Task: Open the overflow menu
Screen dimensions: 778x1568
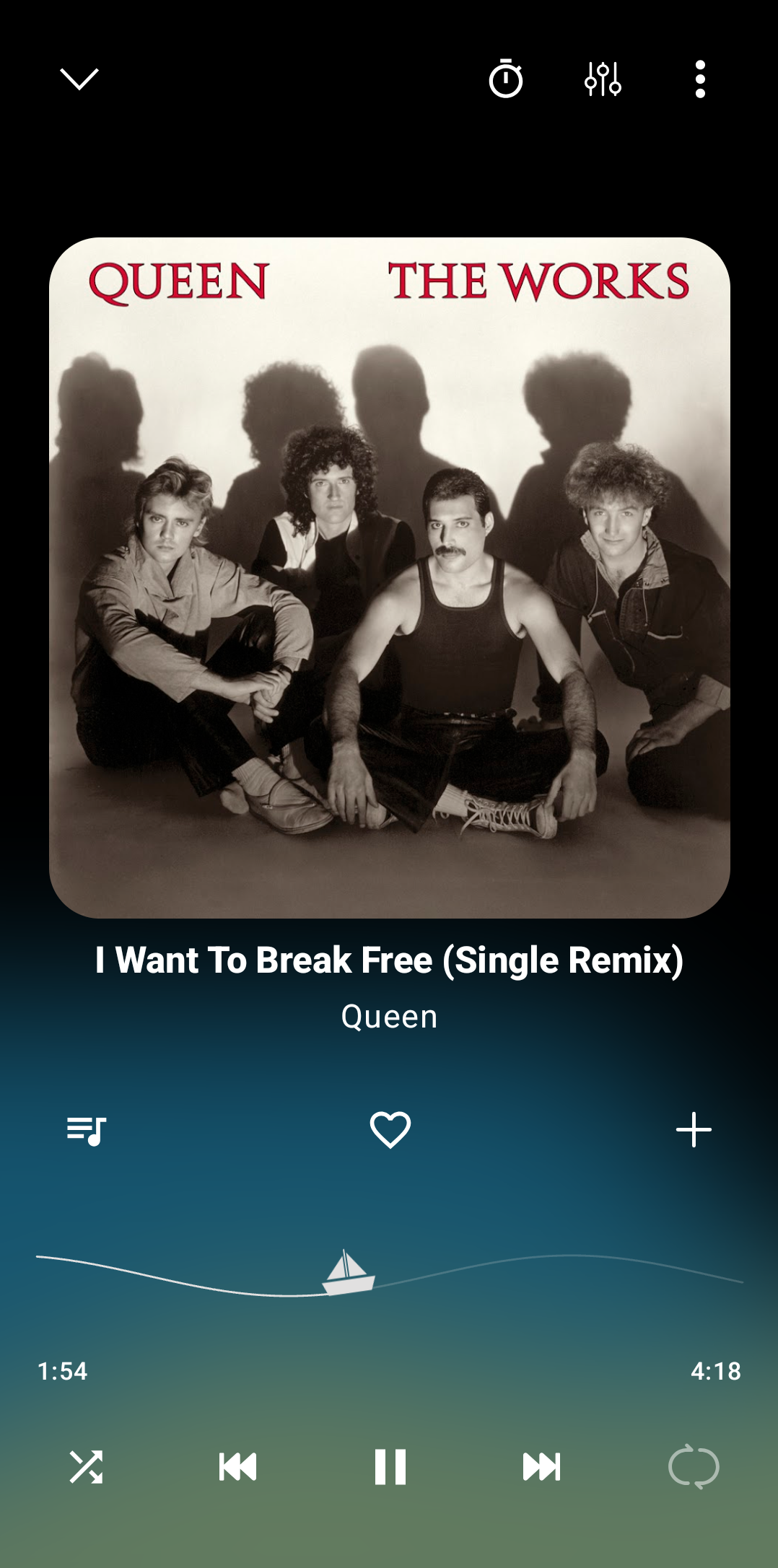Action: pos(699,79)
